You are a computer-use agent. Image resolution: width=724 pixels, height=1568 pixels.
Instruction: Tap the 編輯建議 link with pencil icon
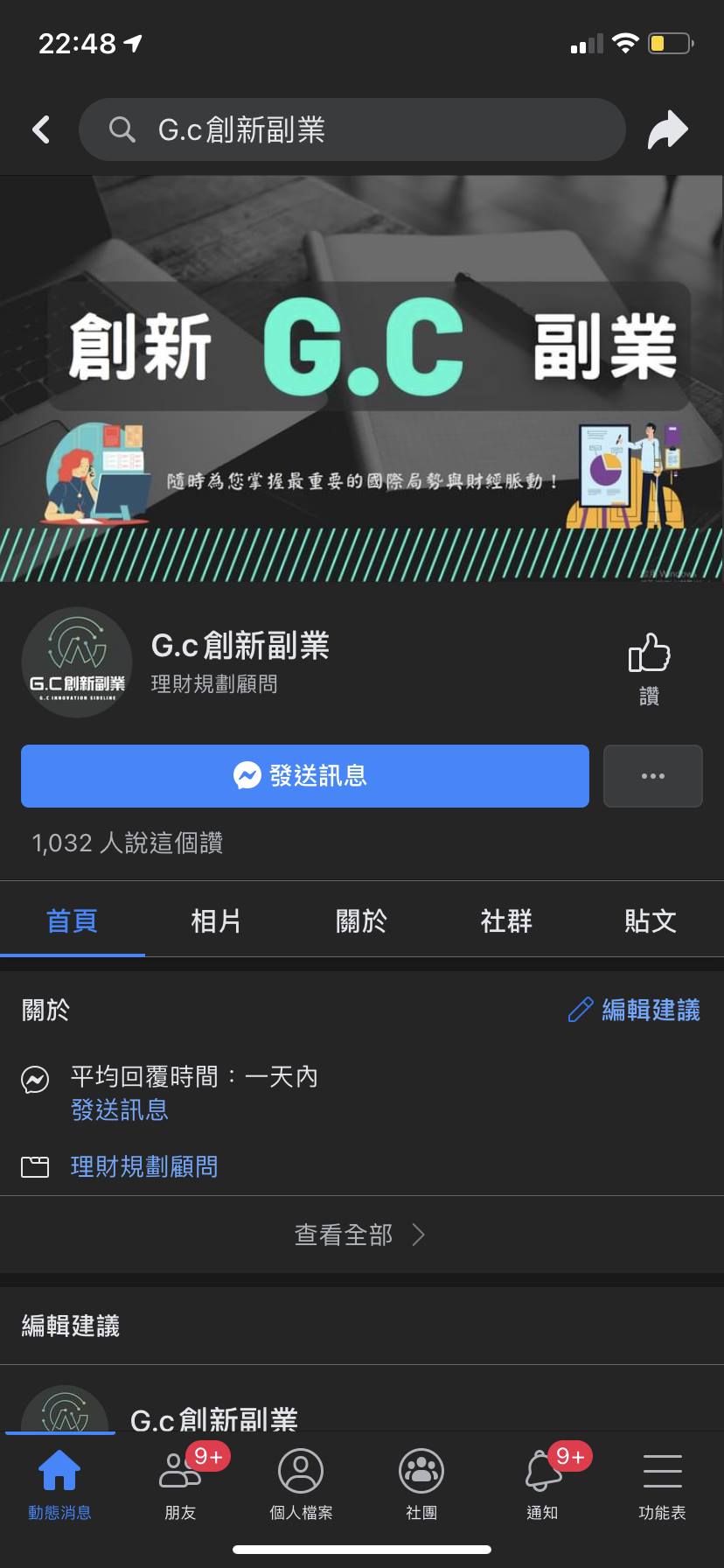coord(634,1010)
